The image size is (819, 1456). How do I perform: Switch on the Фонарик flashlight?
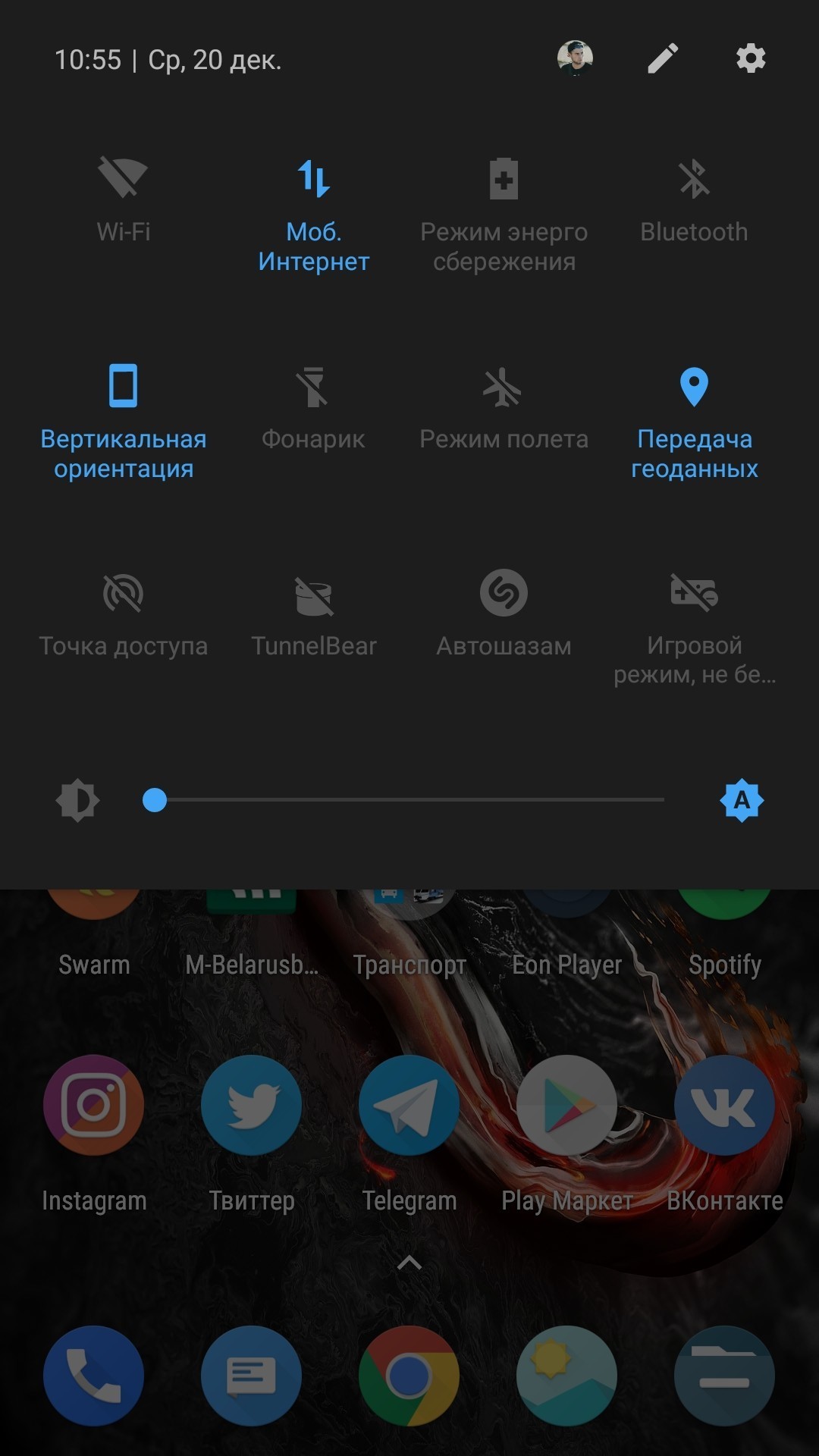313,386
